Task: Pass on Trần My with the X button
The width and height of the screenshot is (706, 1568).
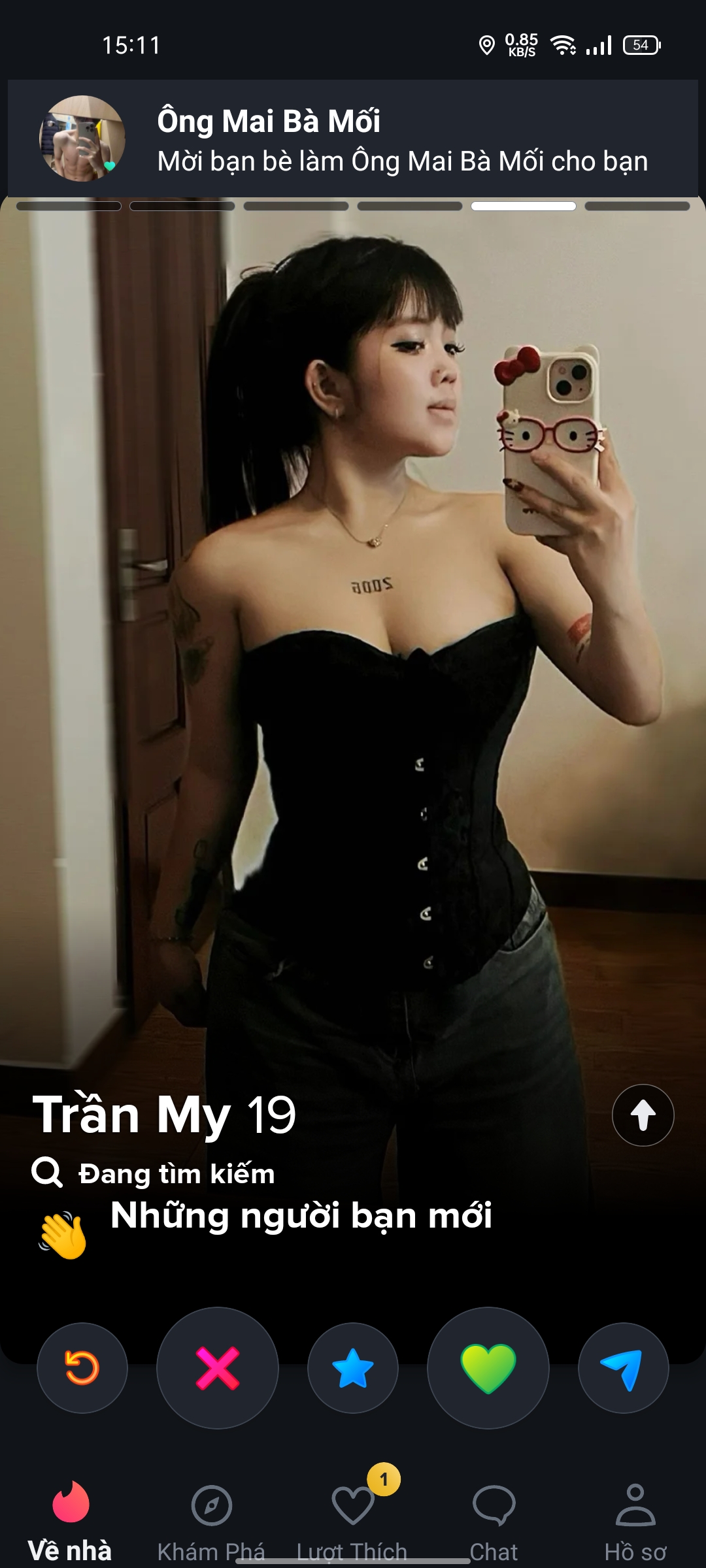Action: [218, 1367]
